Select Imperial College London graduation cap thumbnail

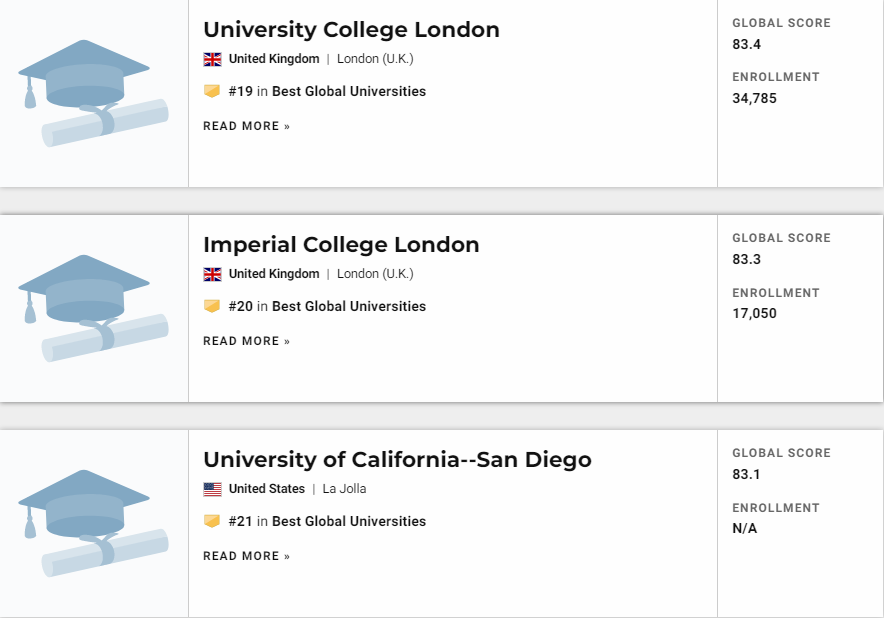[x=93, y=308]
